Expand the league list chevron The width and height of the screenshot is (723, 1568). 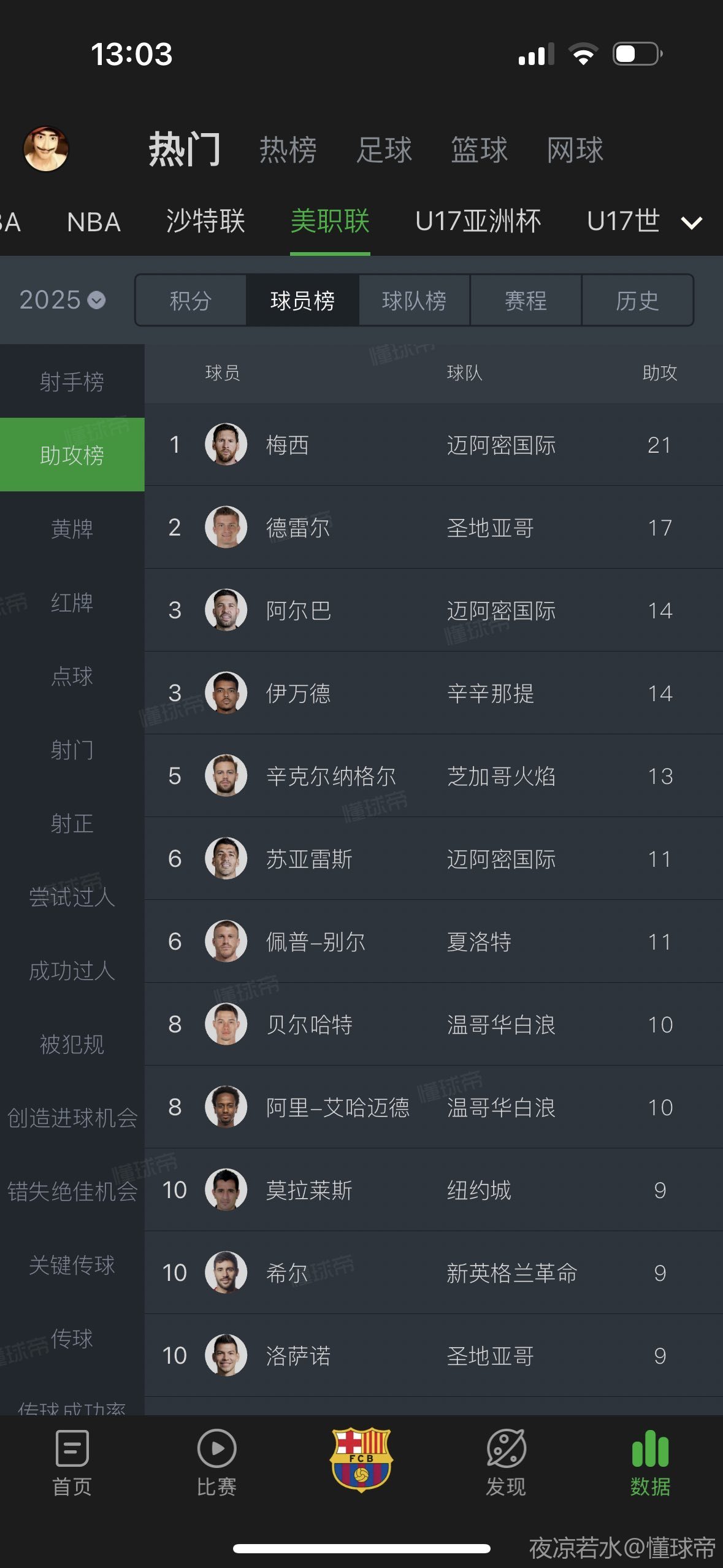pyautogui.click(x=692, y=223)
